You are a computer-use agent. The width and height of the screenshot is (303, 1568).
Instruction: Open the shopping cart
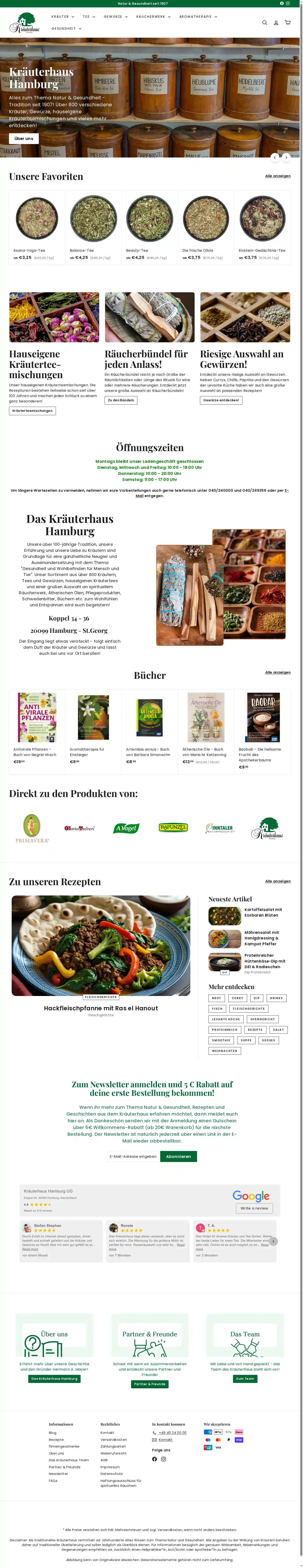[288, 22]
